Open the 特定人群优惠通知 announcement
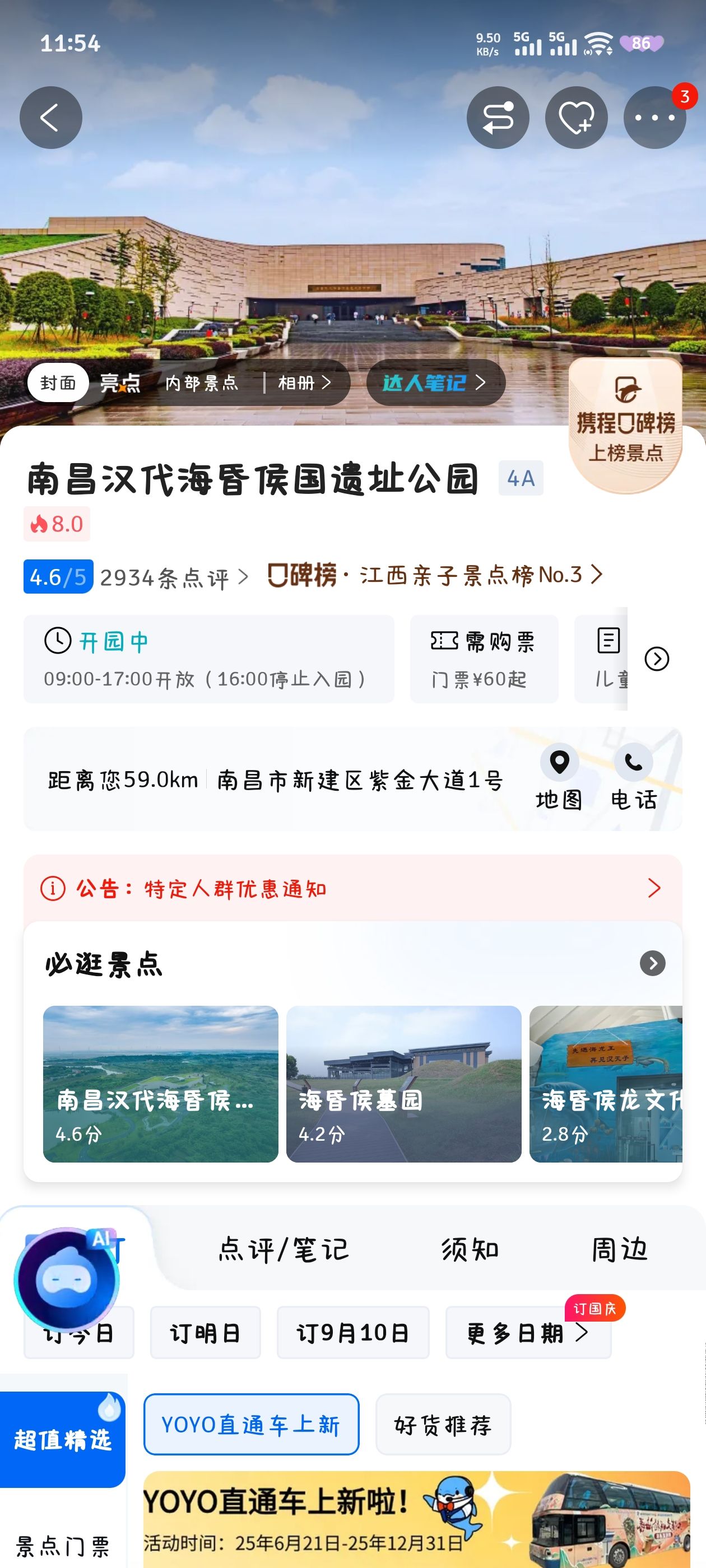 click(352, 889)
